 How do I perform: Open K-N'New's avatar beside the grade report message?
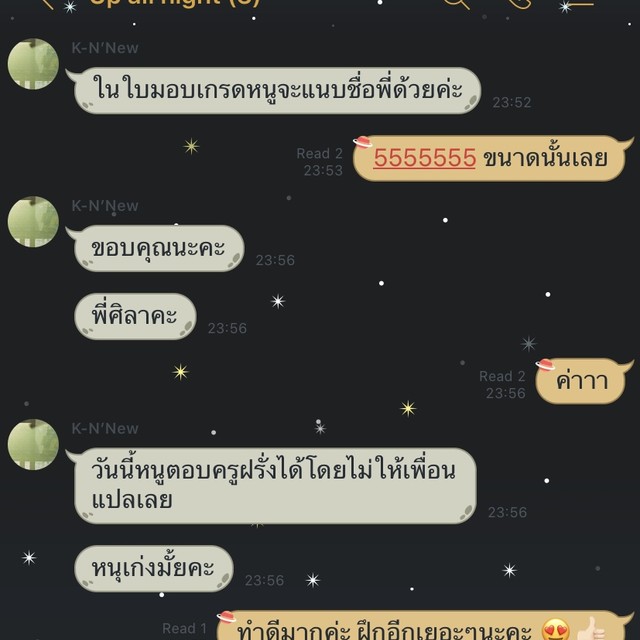pyautogui.click(x=33, y=64)
